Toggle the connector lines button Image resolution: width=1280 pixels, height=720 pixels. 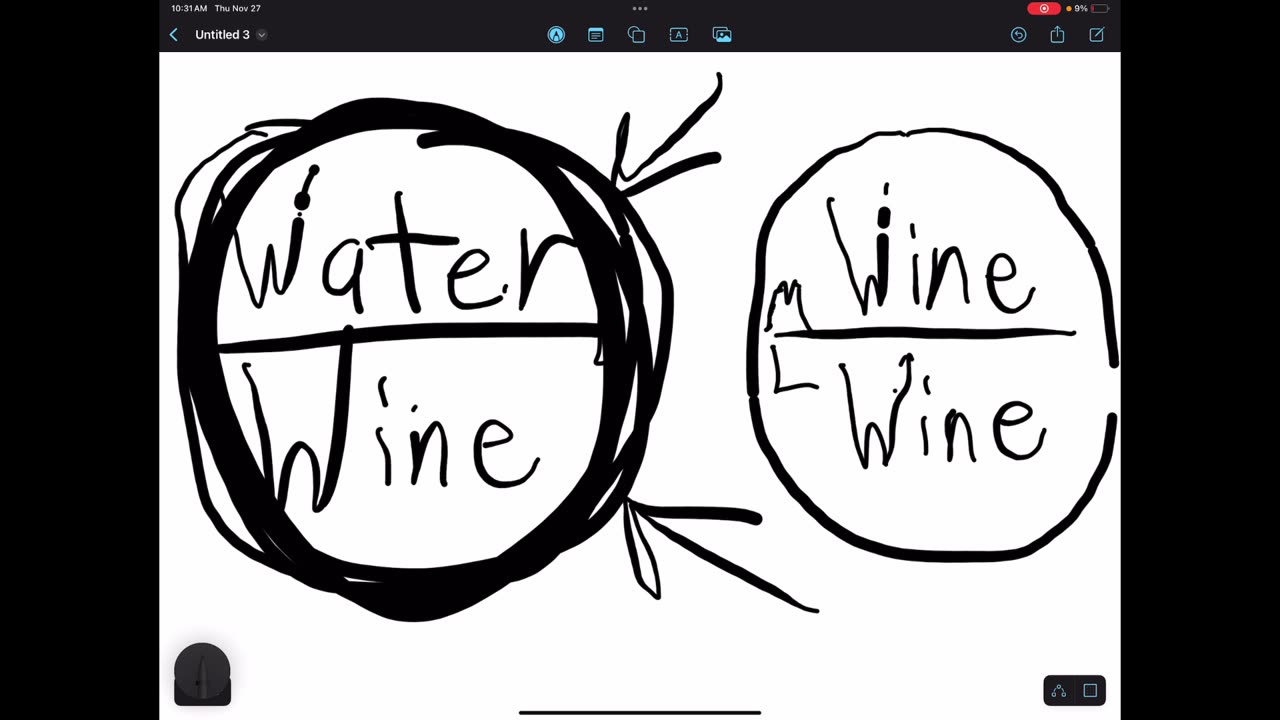[x=1059, y=690]
